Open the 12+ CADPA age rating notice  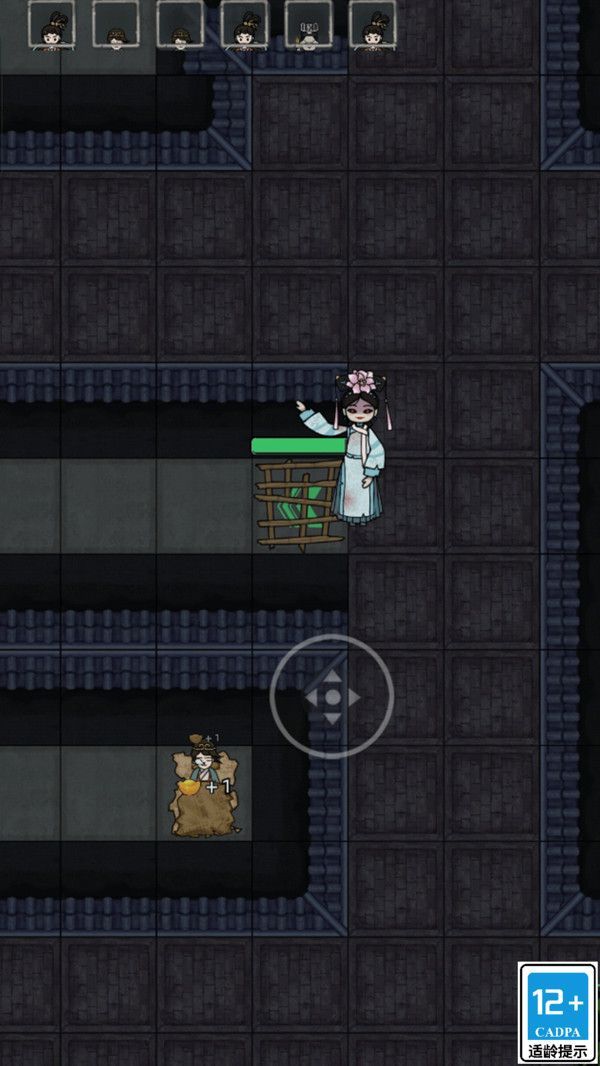tap(557, 1012)
